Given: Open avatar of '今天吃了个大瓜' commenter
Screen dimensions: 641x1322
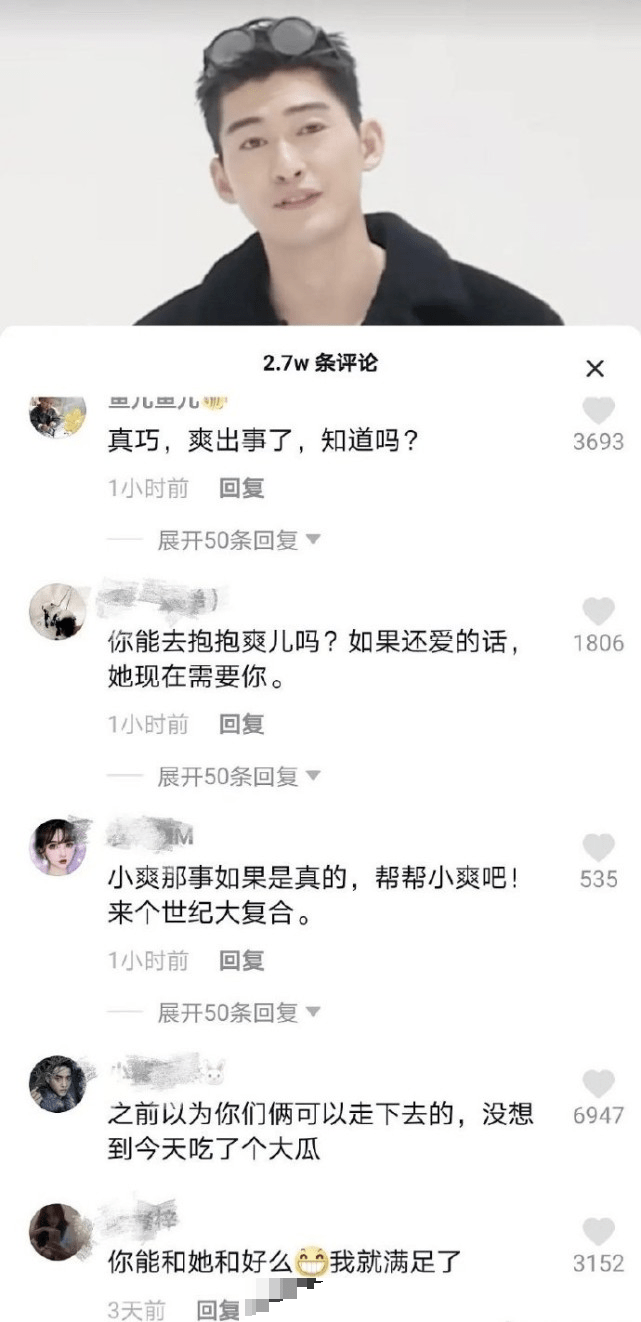Looking at the screenshot, I should 57,1084.
